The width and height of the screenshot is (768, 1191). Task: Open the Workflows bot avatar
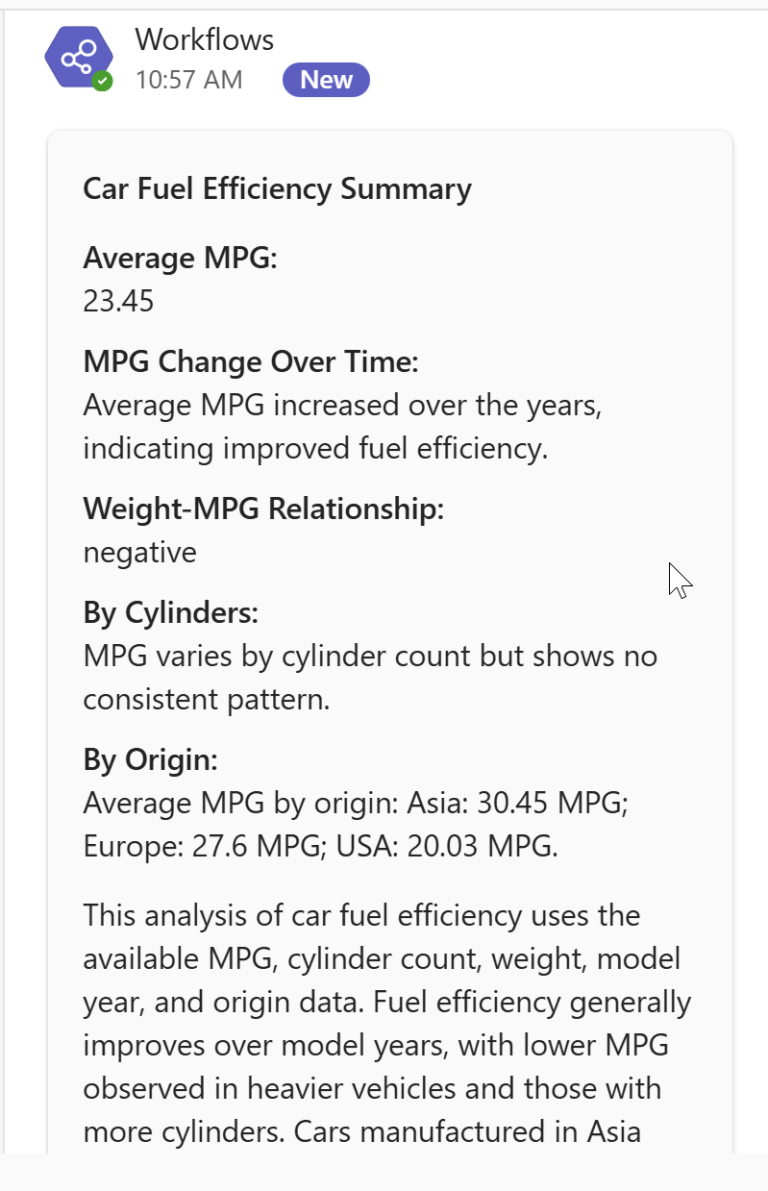click(78, 58)
